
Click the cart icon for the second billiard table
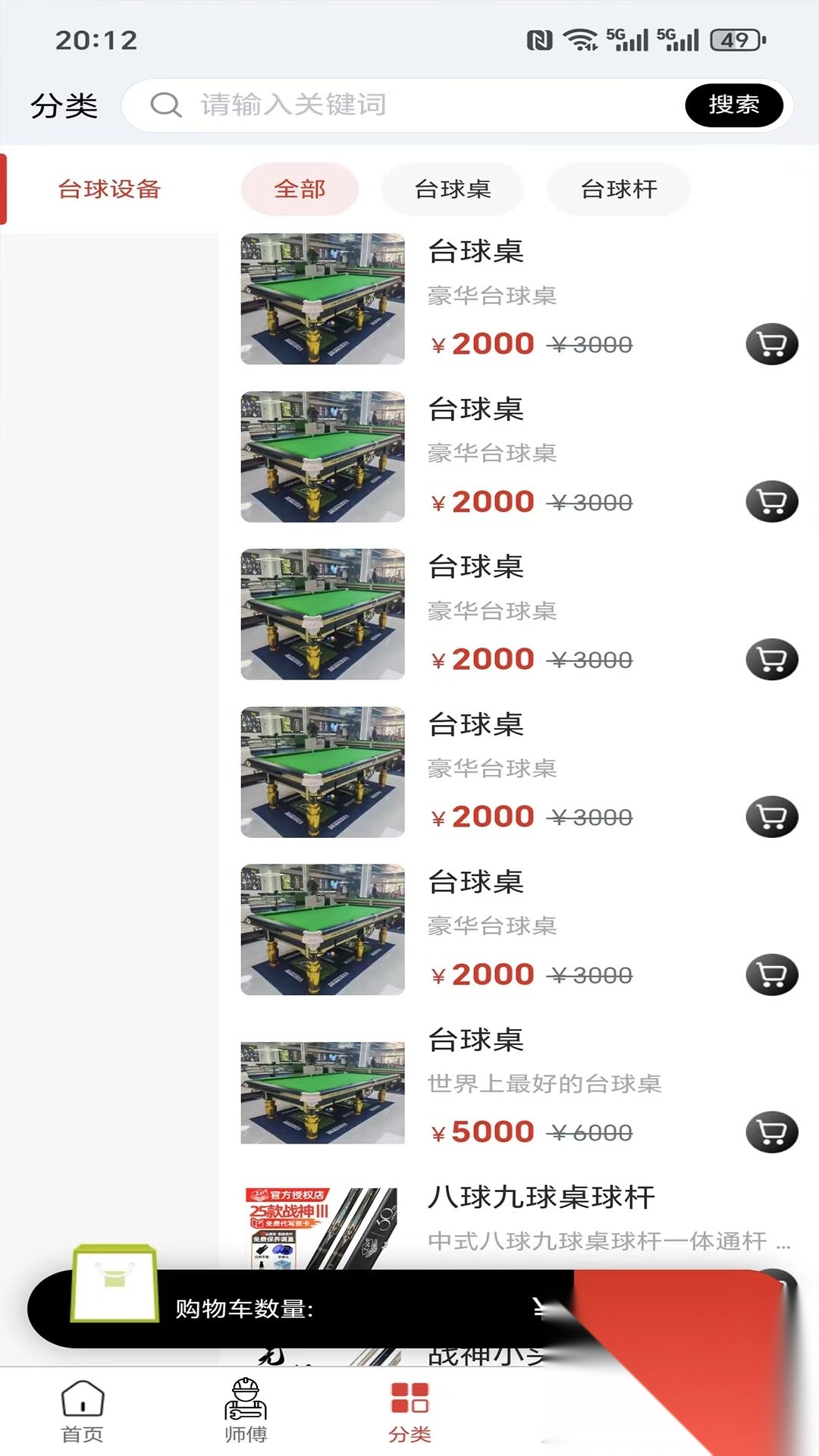click(x=771, y=501)
